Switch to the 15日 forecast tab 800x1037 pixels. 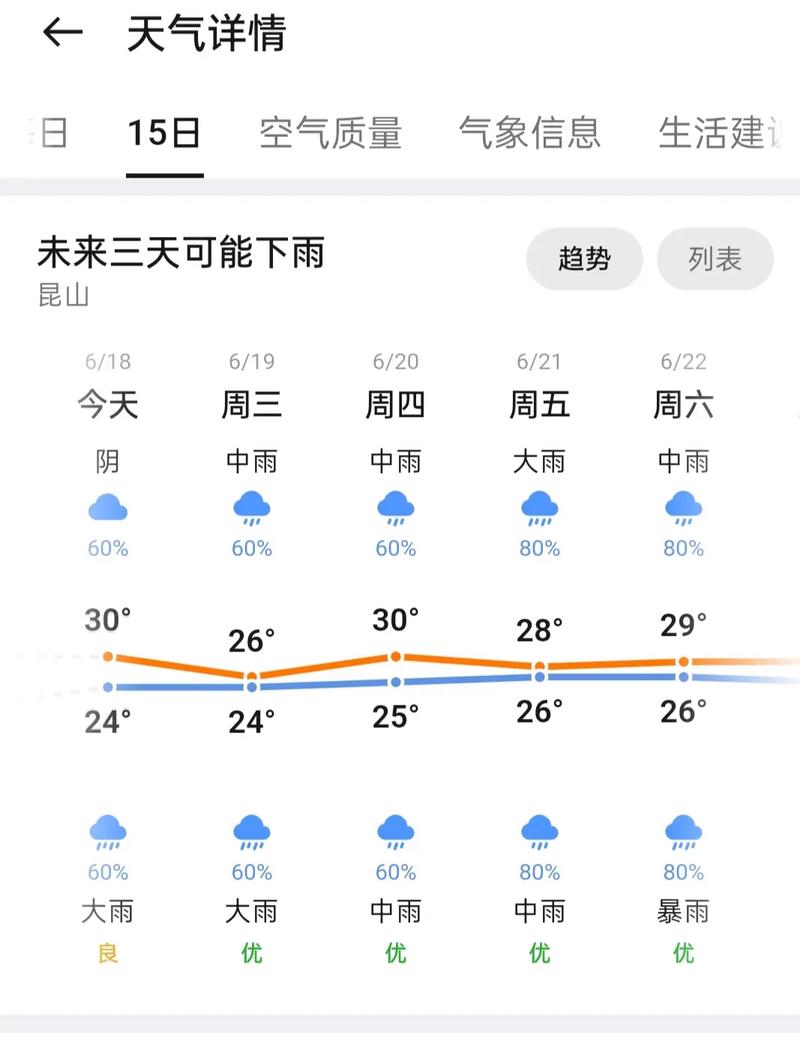(x=165, y=131)
